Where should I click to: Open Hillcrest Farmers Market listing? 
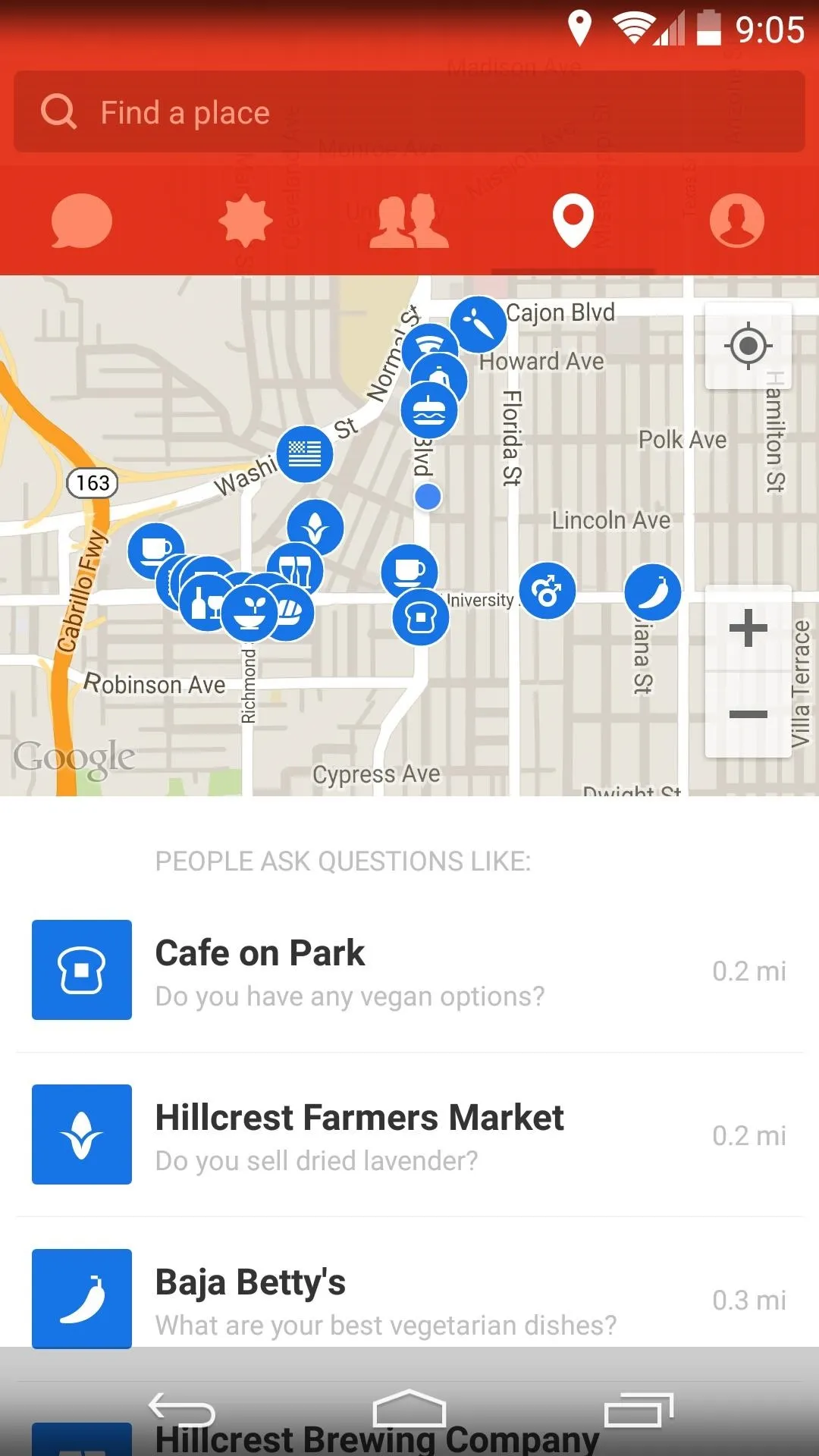click(x=409, y=1134)
